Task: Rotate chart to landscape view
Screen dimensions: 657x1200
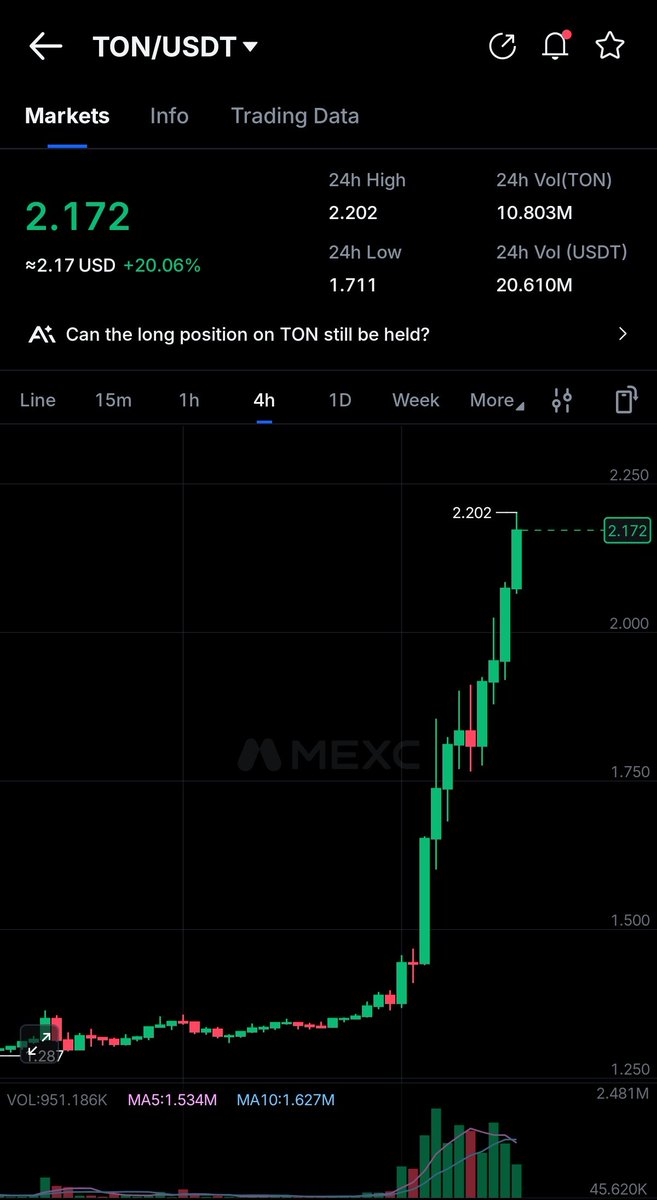Action: [x=625, y=401]
